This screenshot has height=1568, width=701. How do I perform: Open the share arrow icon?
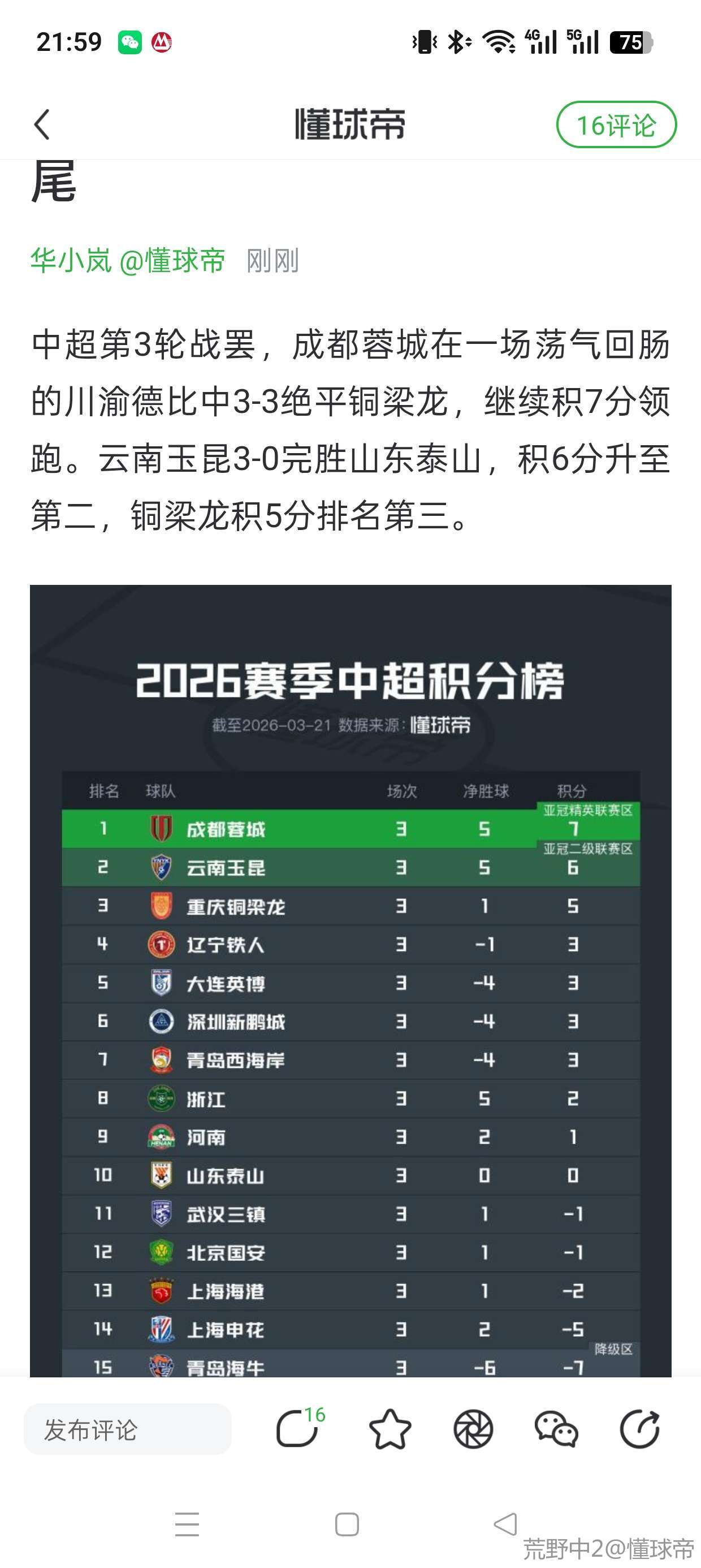[x=639, y=1429]
